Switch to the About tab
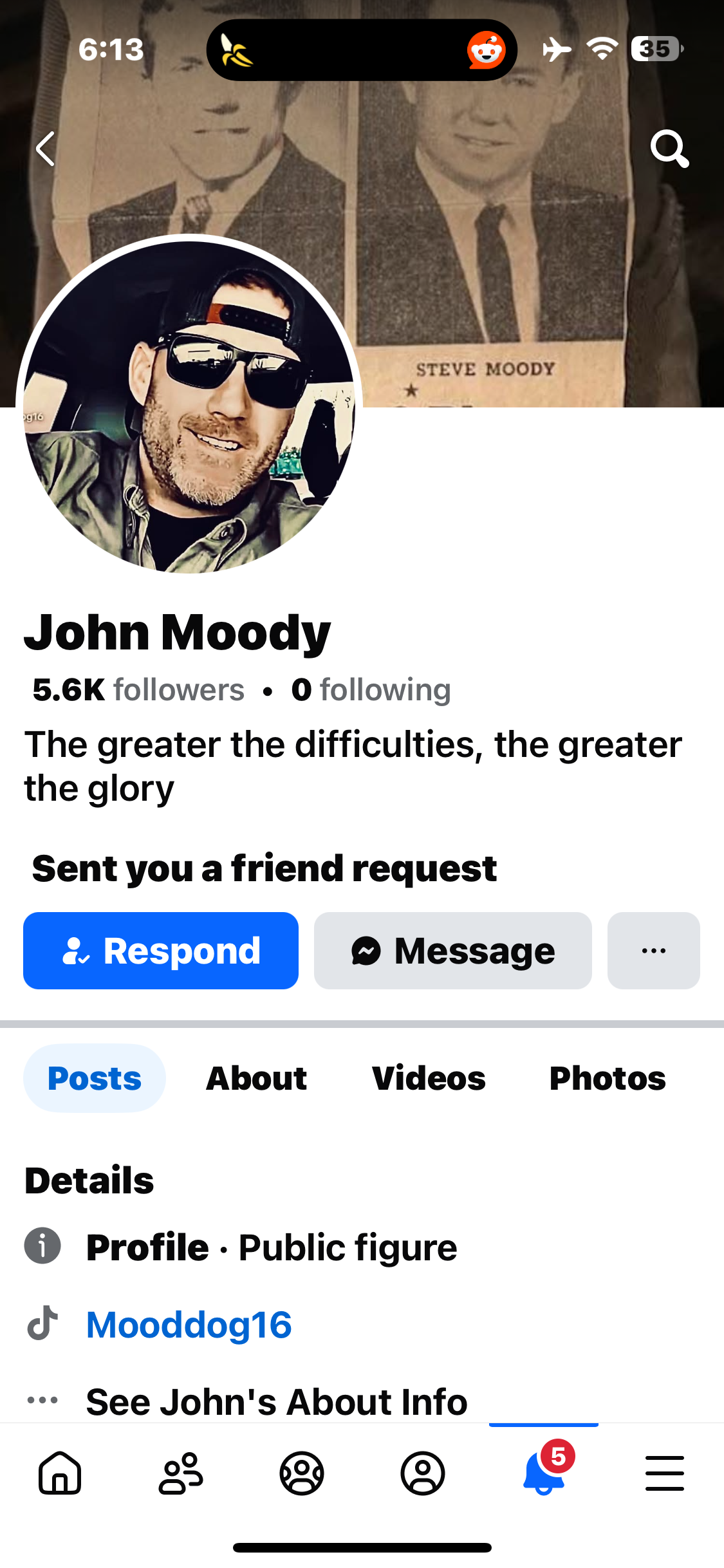Screen dimensions: 724x1568 (255, 1078)
